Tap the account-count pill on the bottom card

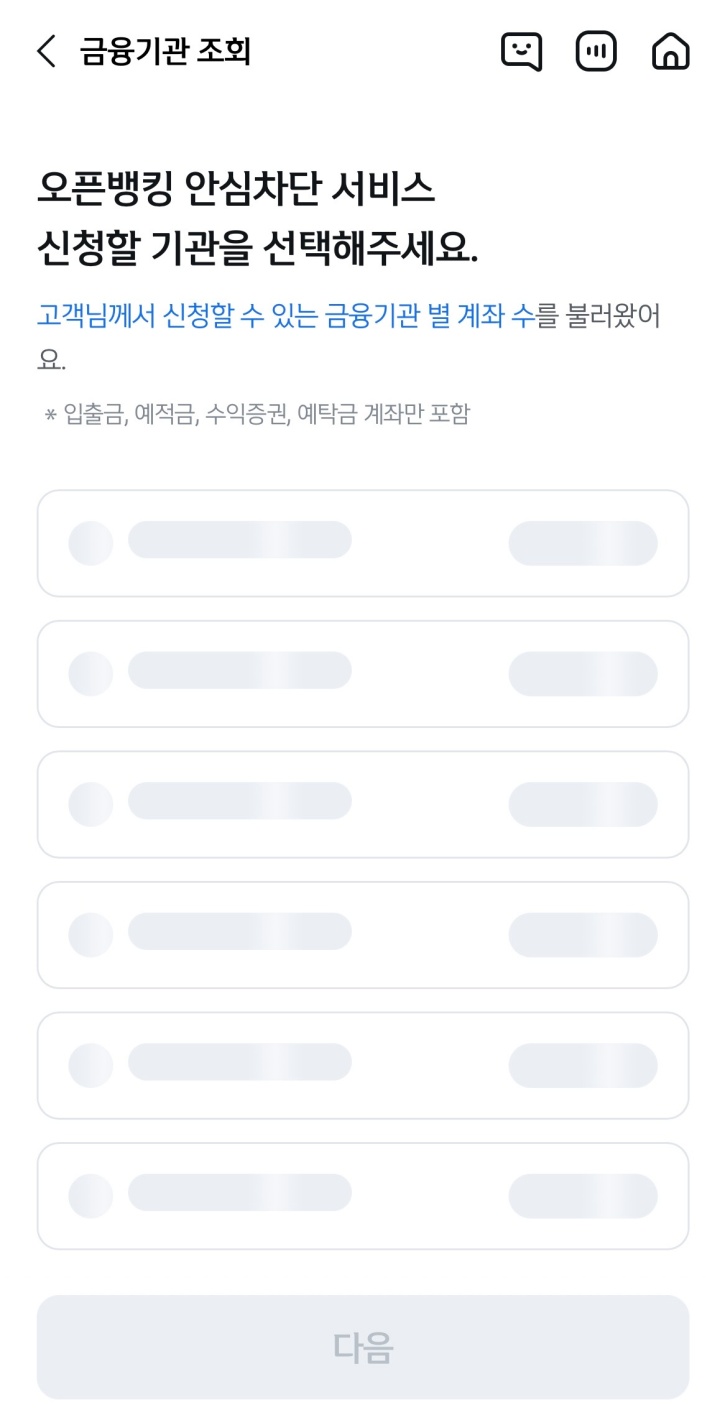pyautogui.click(x=584, y=1195)
